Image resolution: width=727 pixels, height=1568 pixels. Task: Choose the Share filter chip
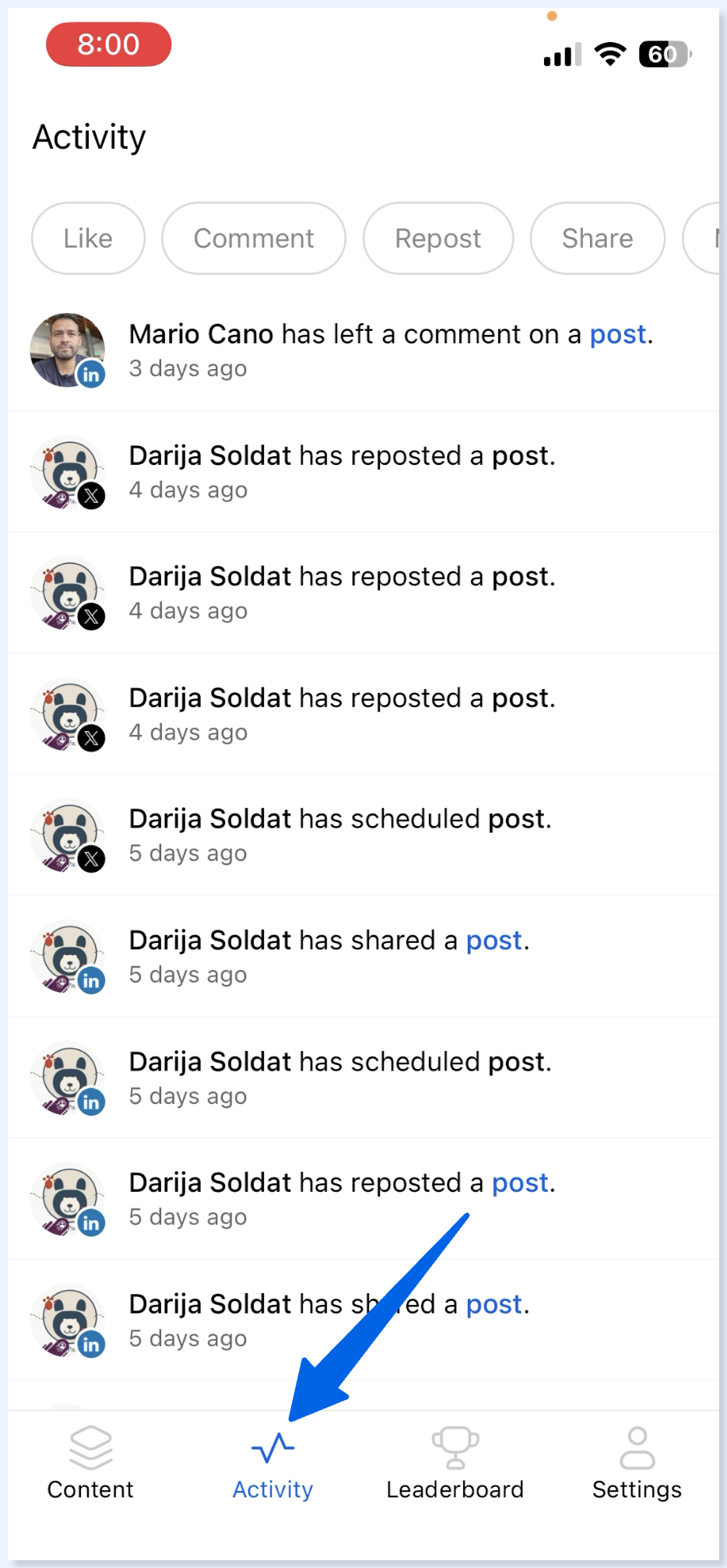click(598, 238)
